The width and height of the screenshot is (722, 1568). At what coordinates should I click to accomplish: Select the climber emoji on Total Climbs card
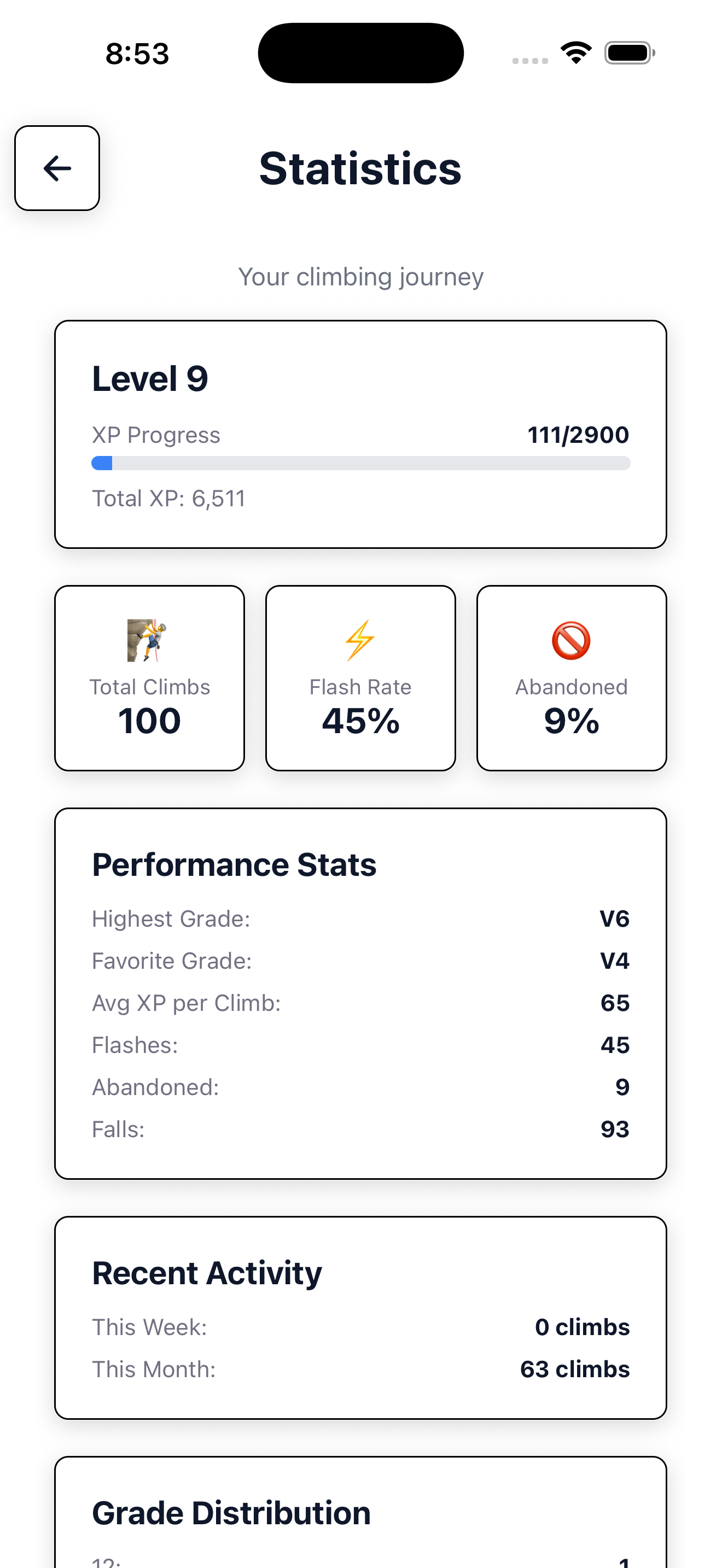pyautogui.click(x=149, y=639)
